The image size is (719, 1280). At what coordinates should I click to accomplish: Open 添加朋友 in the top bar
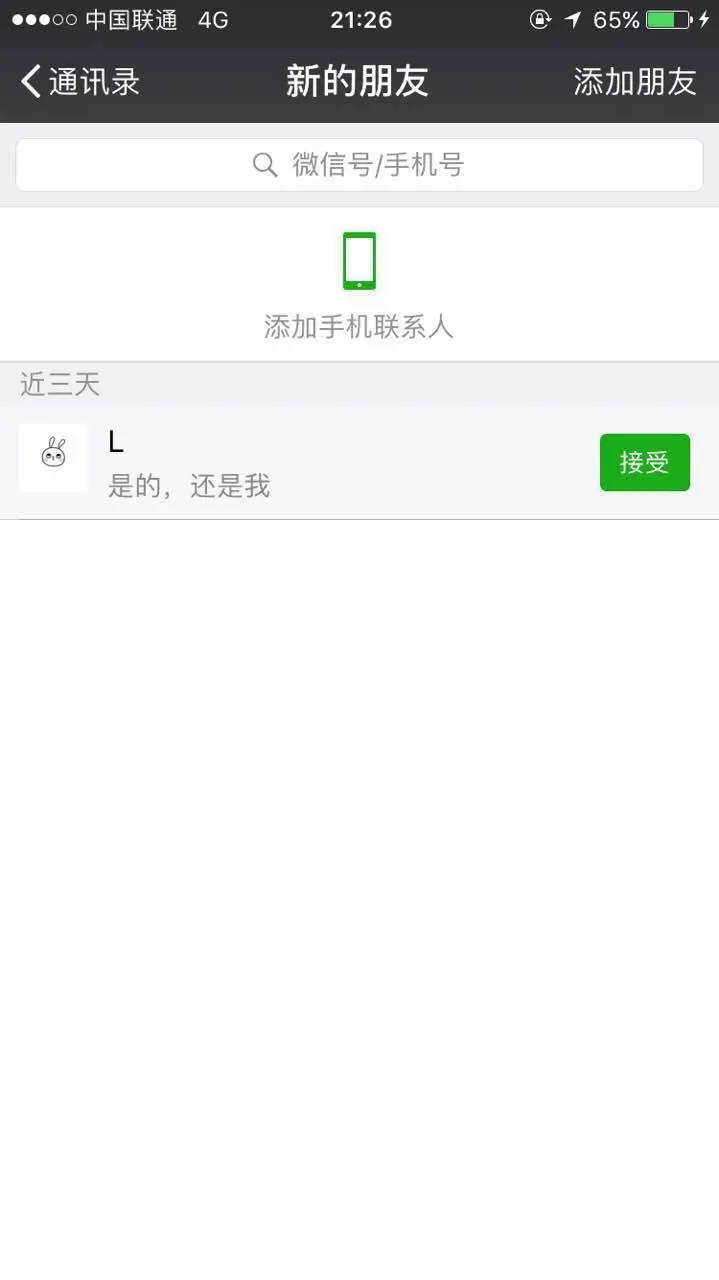coord(634,82)
